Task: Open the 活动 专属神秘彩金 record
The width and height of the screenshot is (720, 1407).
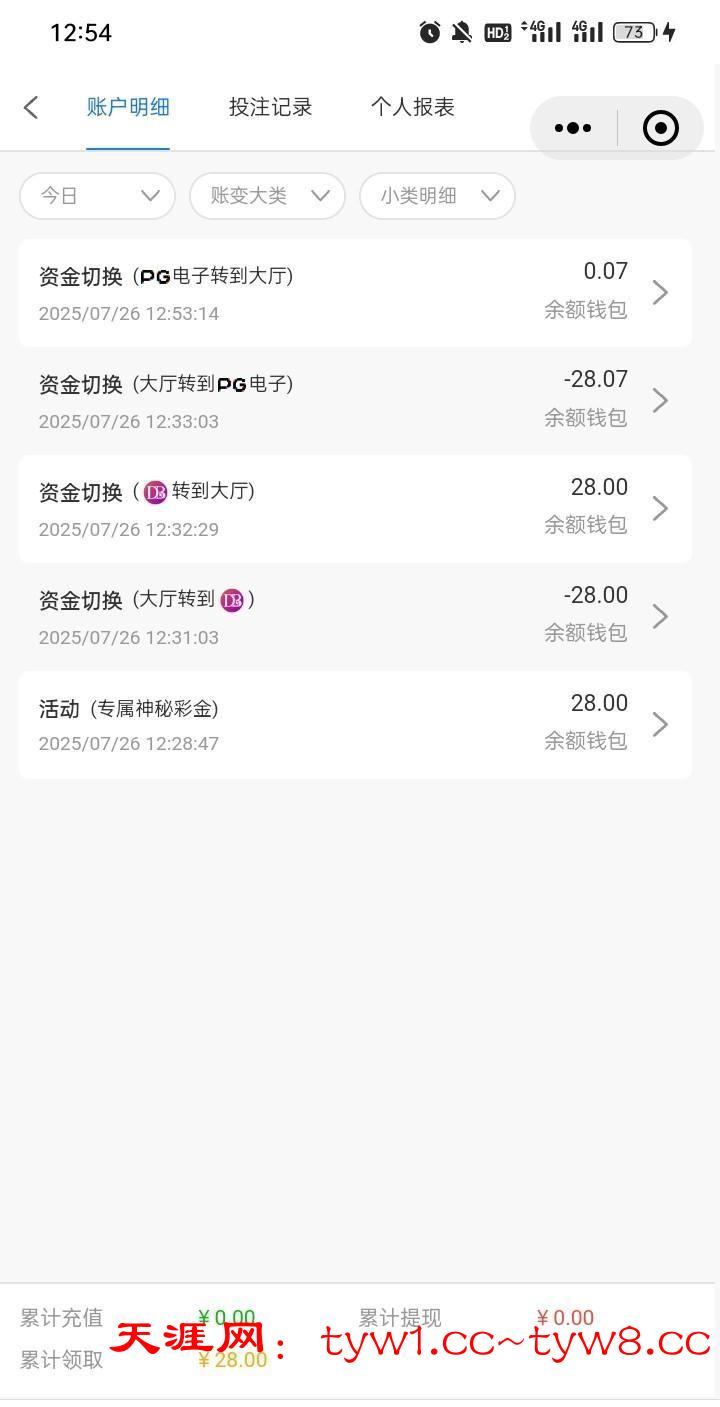Action: tap(355, 725)
